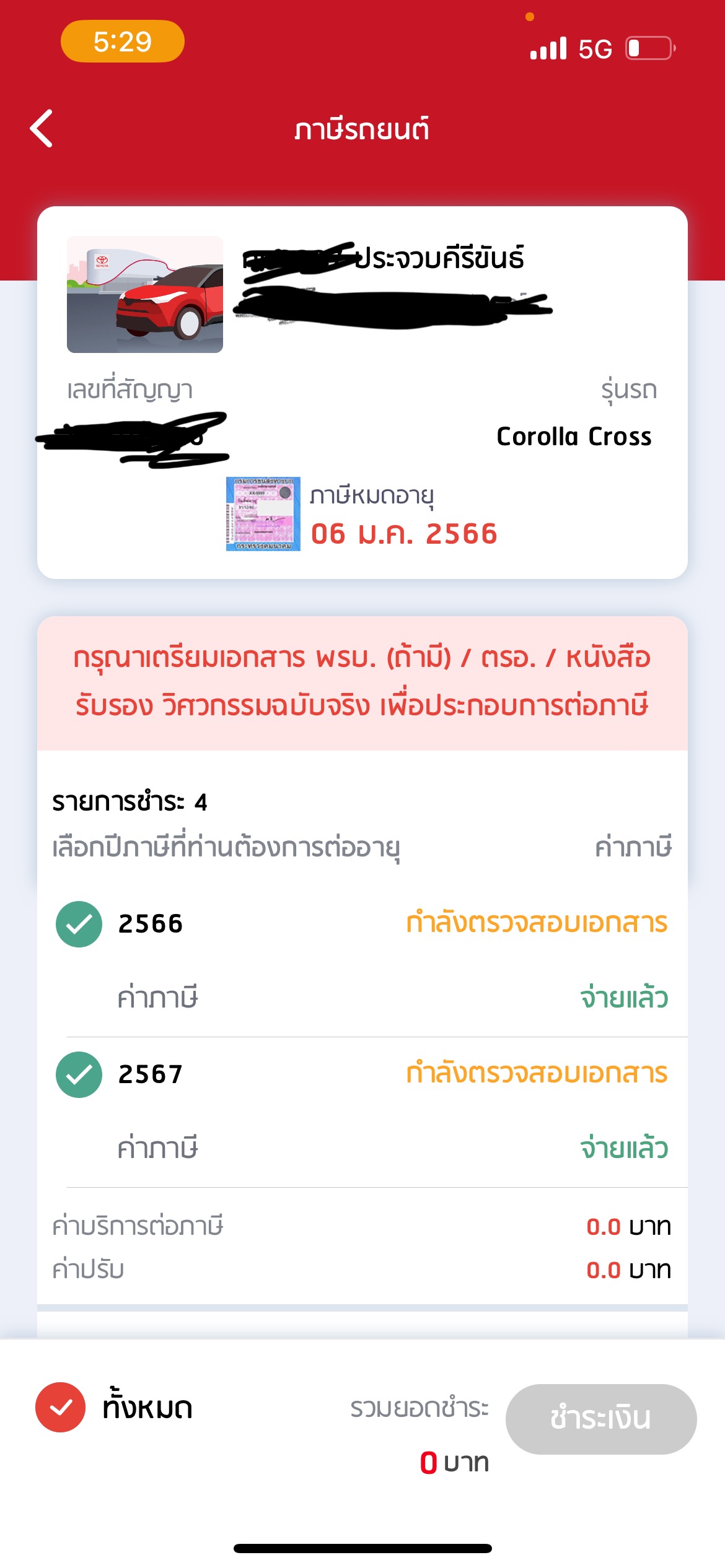
Task: Uncheck the 2567 tax year checkbox
Action: click(79, 1074)
